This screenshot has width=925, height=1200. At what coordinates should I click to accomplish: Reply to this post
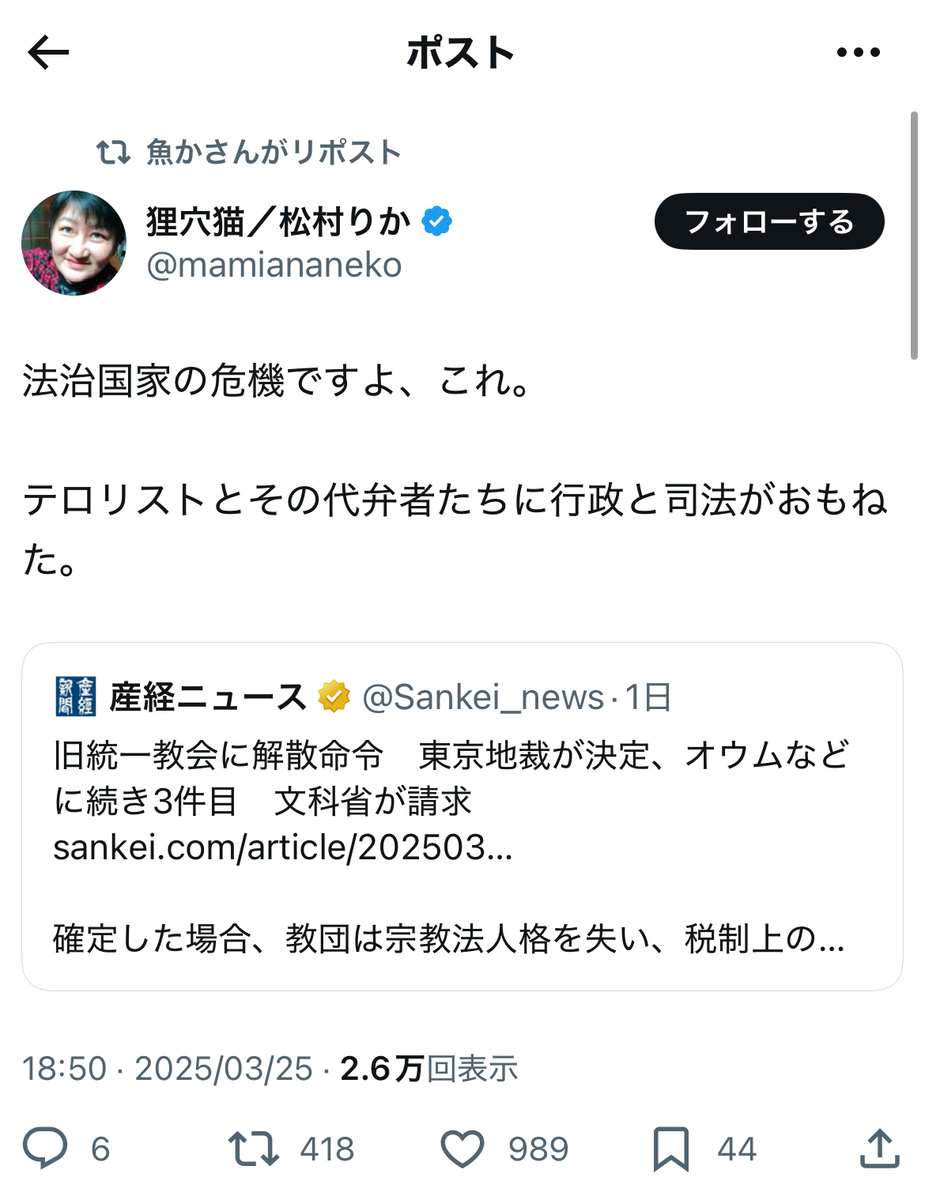46,1148
